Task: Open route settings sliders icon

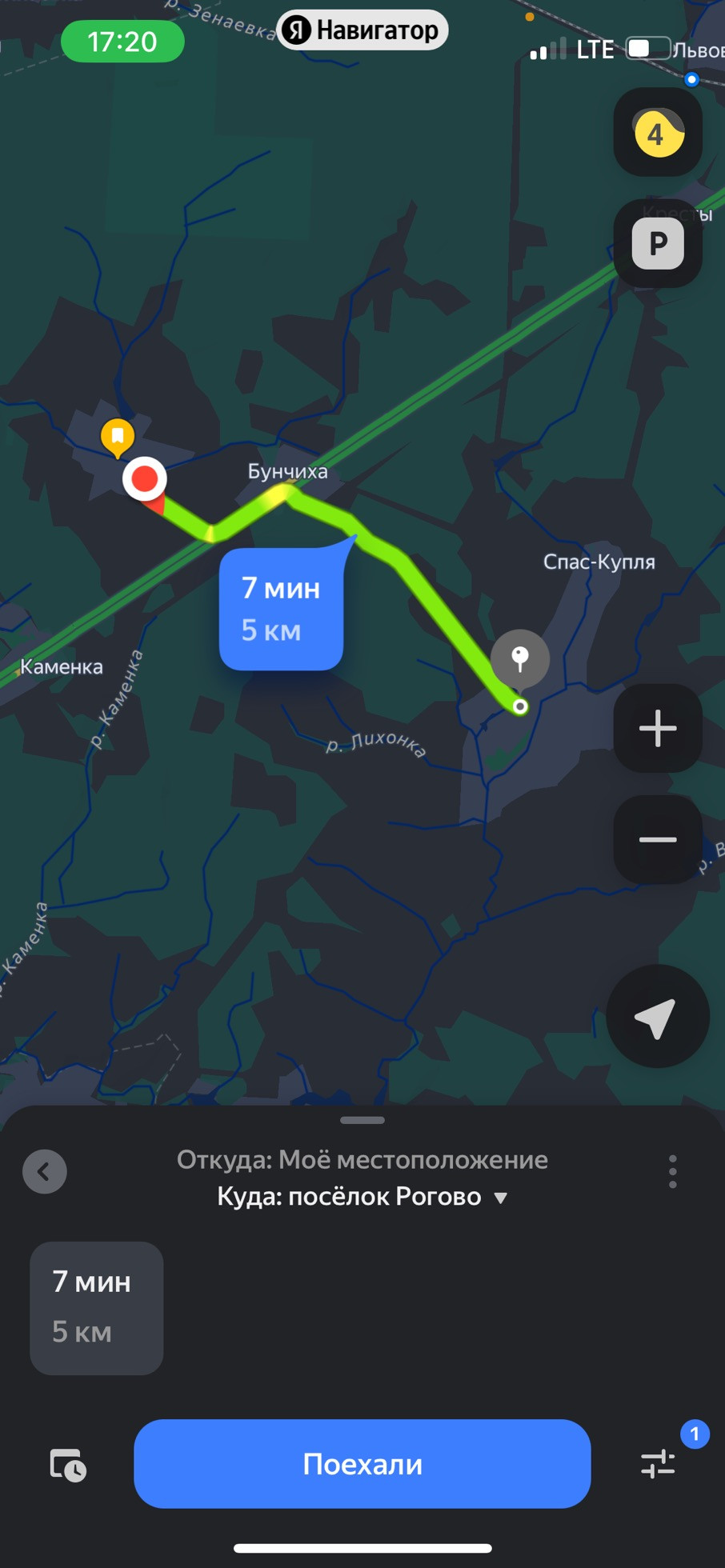Action: pos(658,1463)
